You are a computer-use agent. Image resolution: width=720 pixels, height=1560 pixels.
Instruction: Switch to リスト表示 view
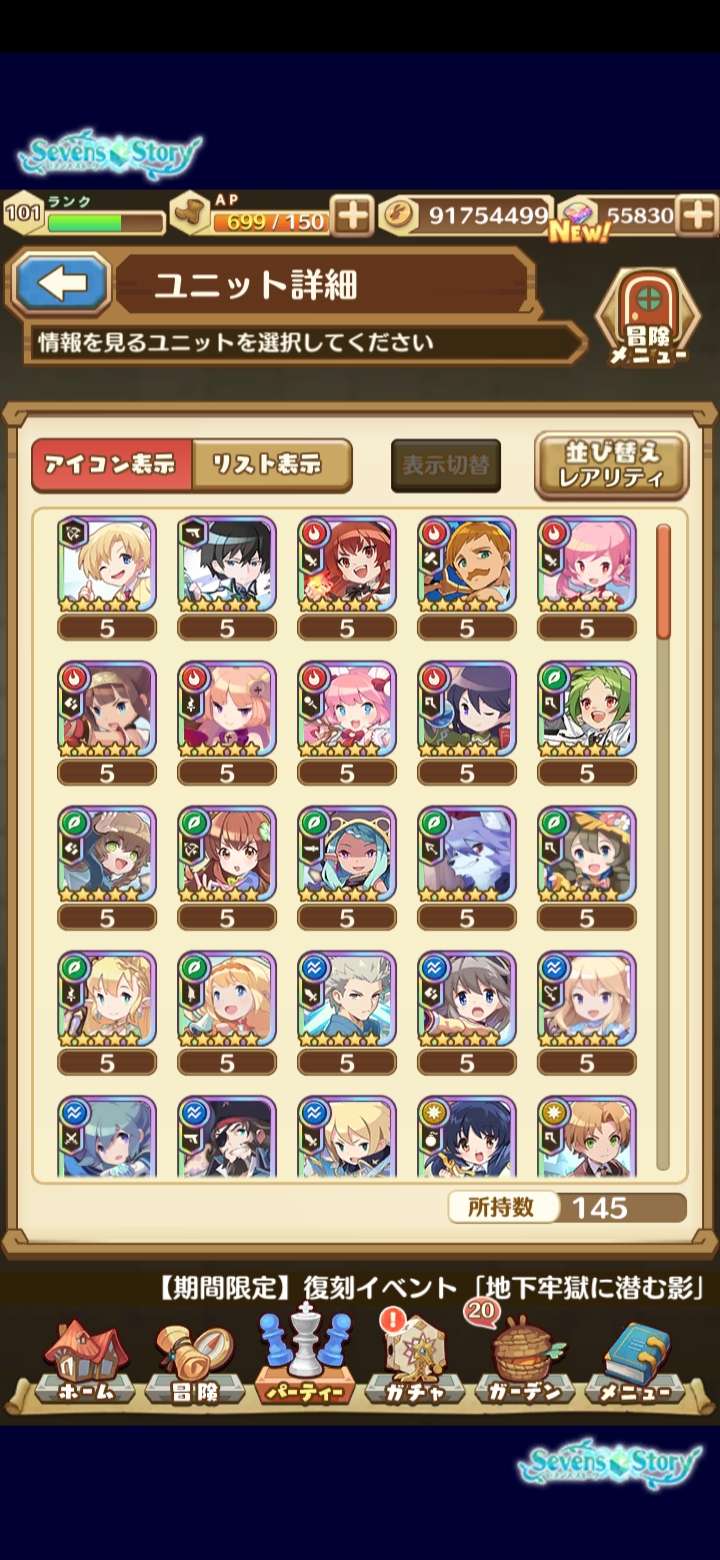pos(271,465)
